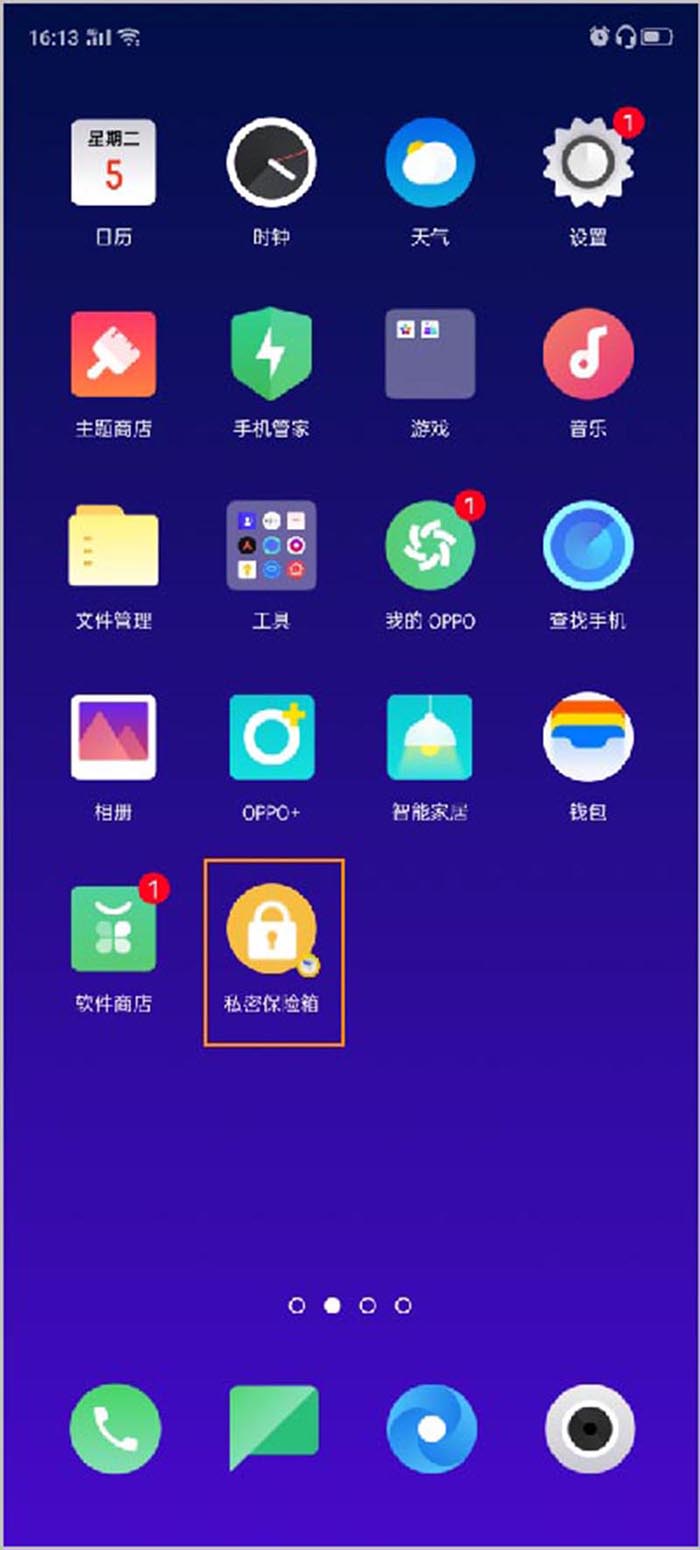
Task: Open the 音乐 music app
Action: 588,354
